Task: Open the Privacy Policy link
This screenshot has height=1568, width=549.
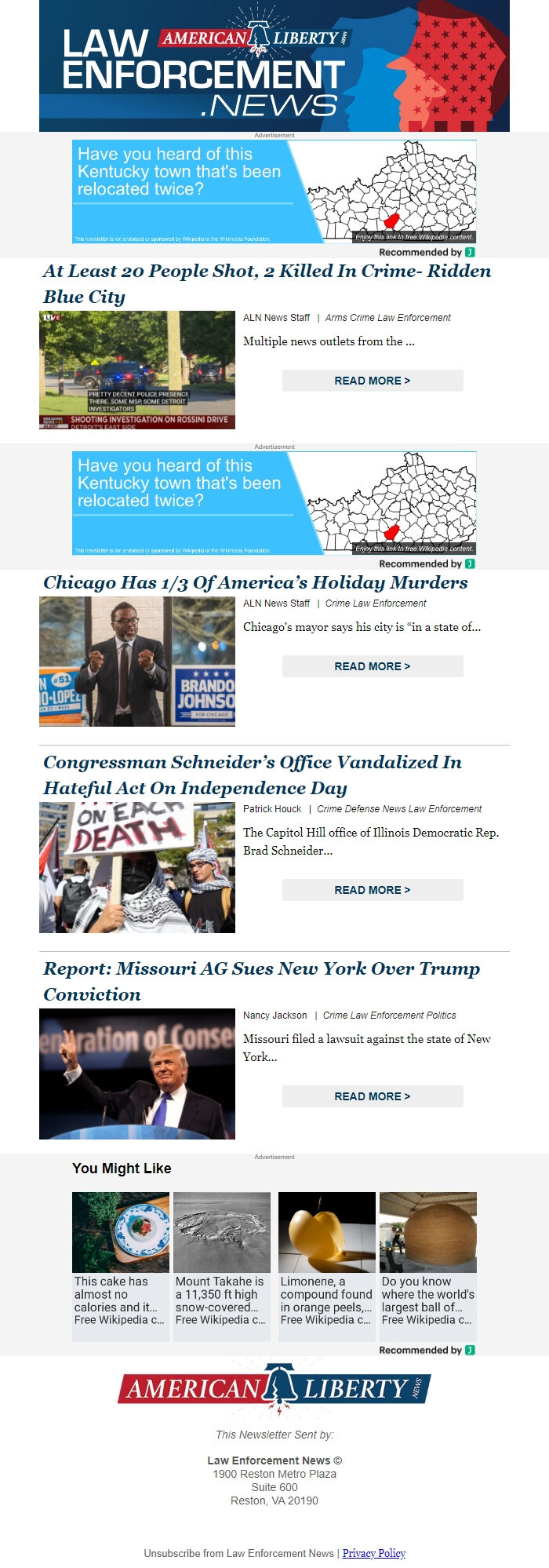Action: [374, 1553]
